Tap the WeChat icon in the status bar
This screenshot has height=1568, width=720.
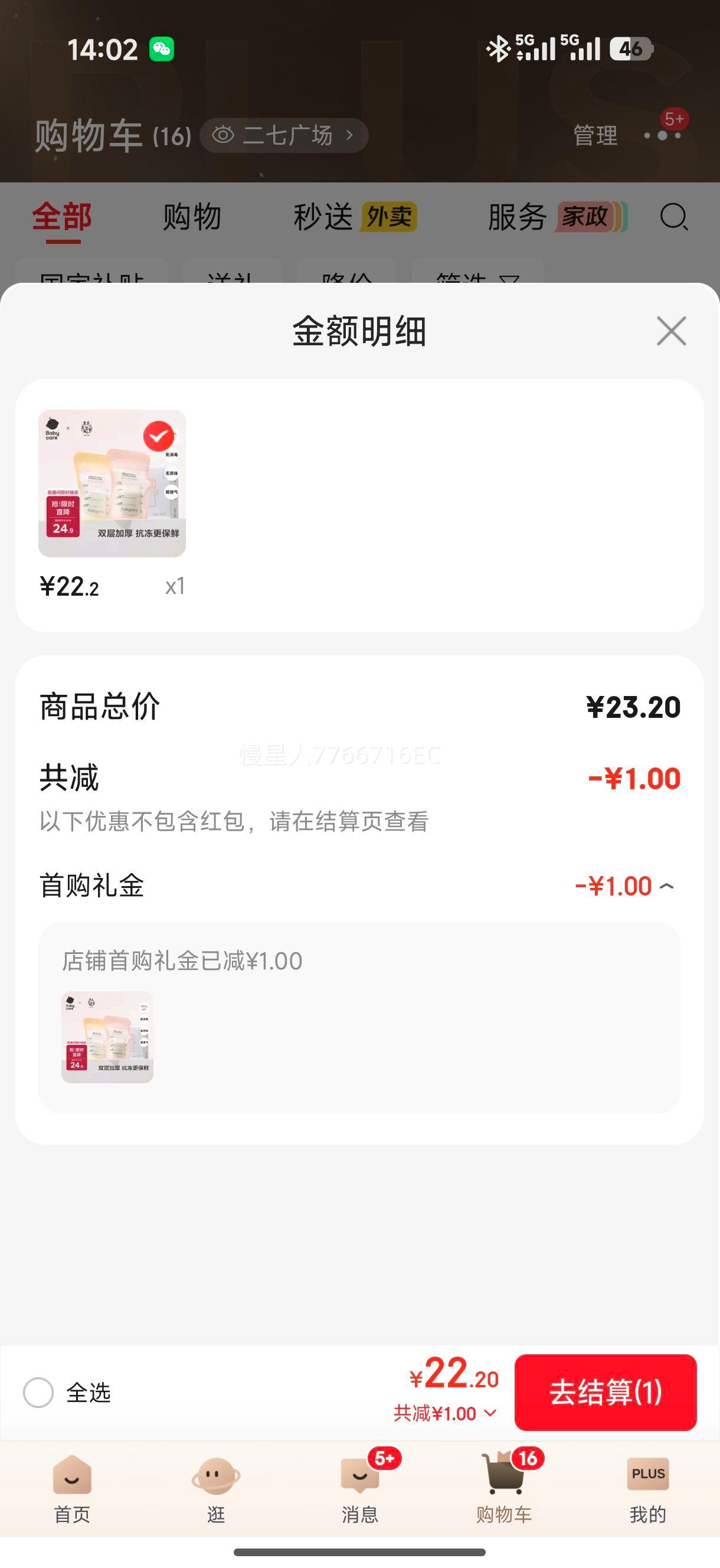click(161, 48)
